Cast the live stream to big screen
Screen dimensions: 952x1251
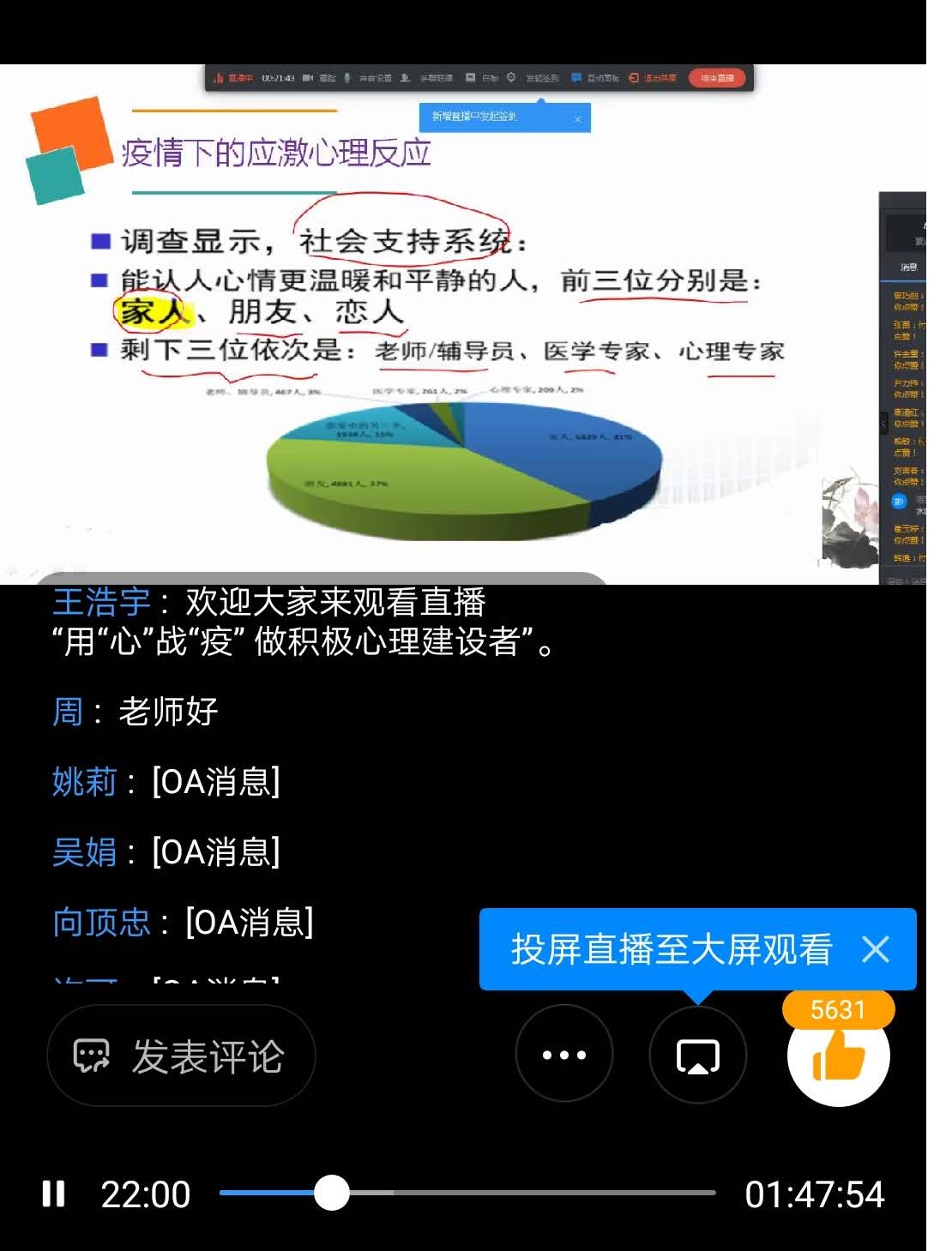point(697,1056)
